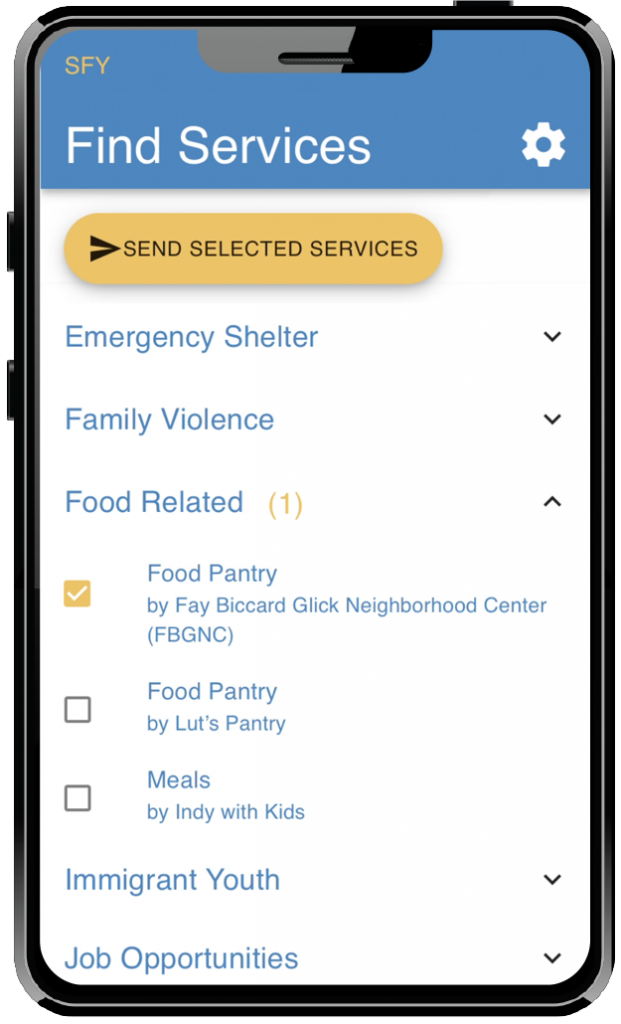Expand the Emergency Shelter category
The height and width of the screenshot is (1024, 621).
click(x=314, y=337)
